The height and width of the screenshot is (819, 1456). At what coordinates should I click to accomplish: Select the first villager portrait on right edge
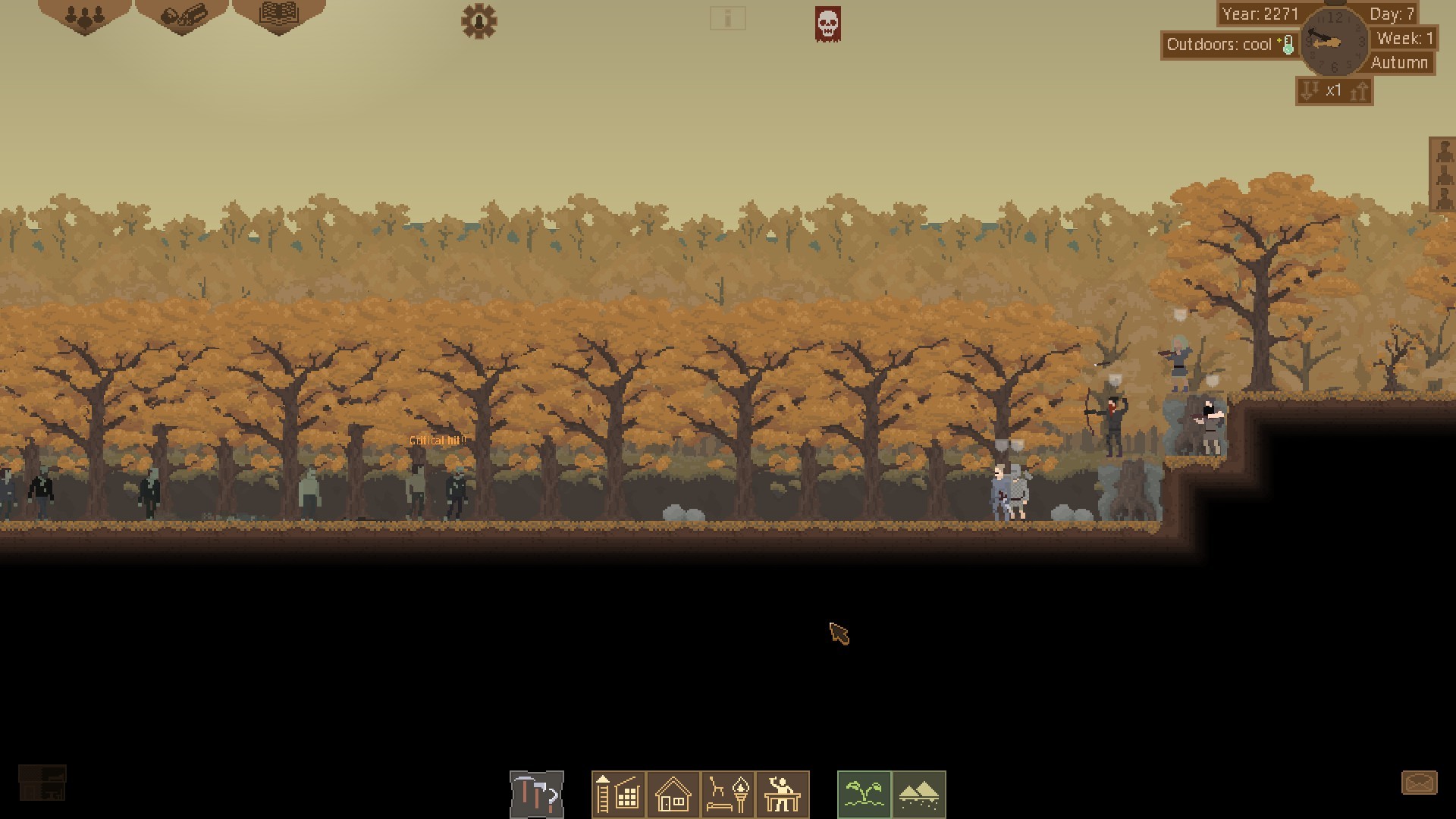pos(1442,150)
